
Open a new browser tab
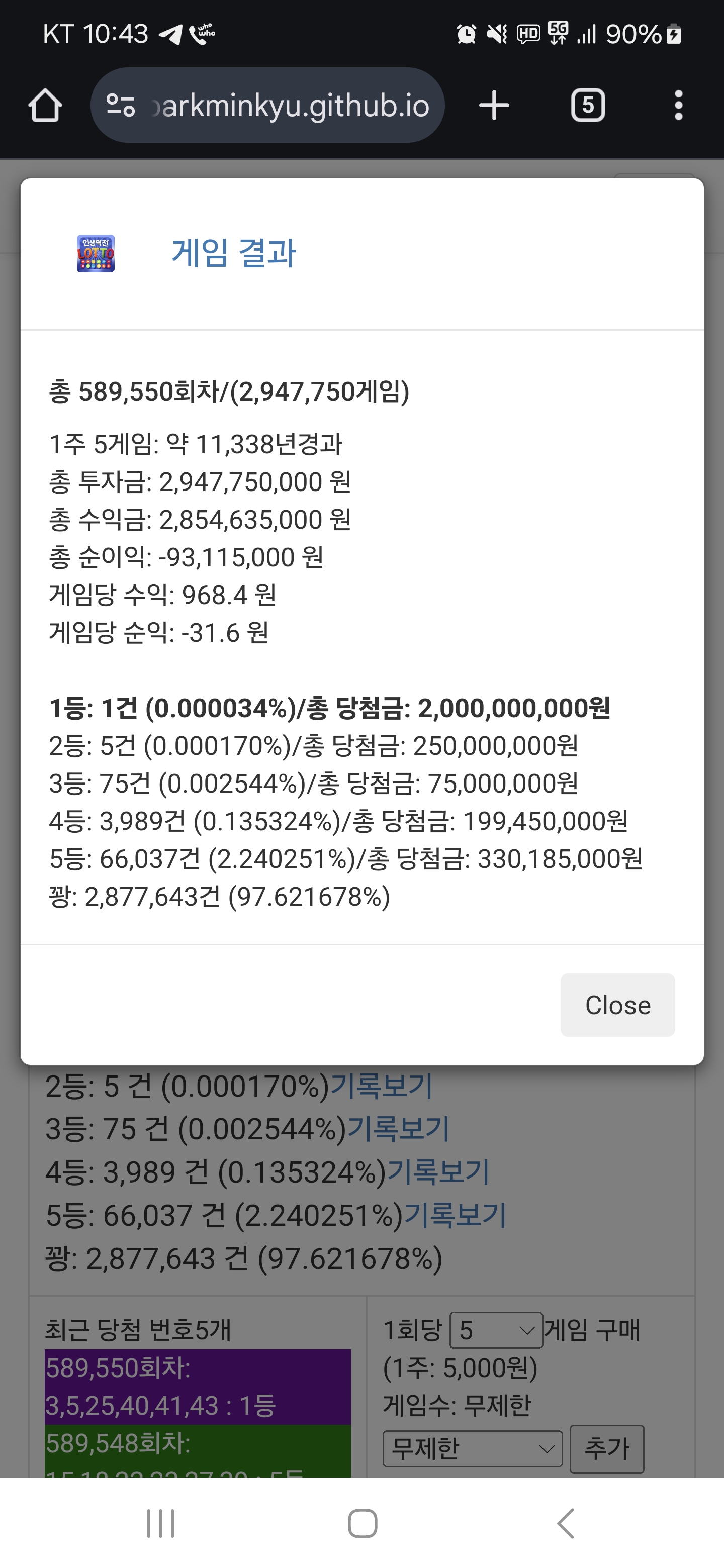point(494,106)
